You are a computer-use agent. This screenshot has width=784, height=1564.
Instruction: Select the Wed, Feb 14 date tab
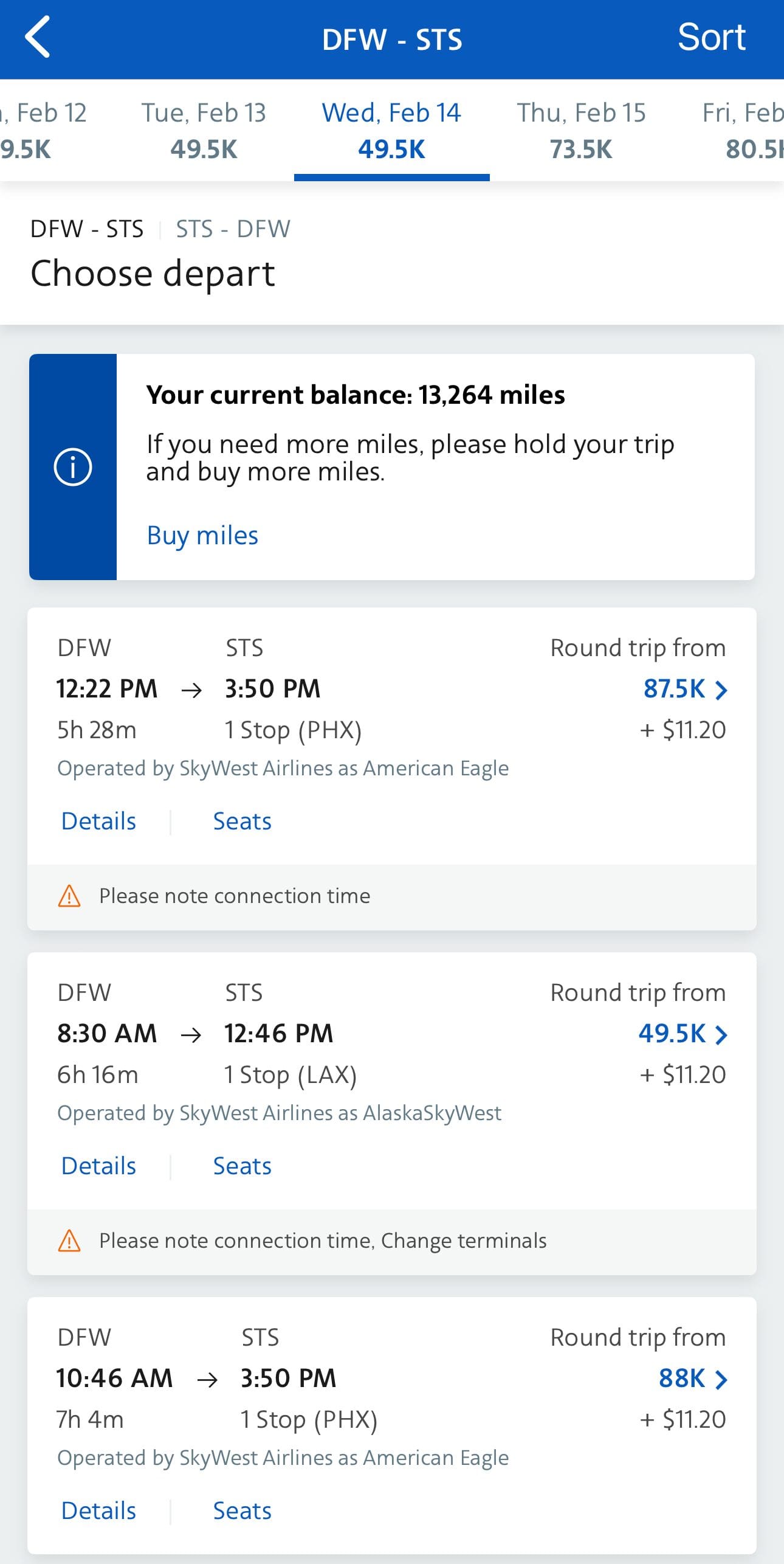click(392, 129)
